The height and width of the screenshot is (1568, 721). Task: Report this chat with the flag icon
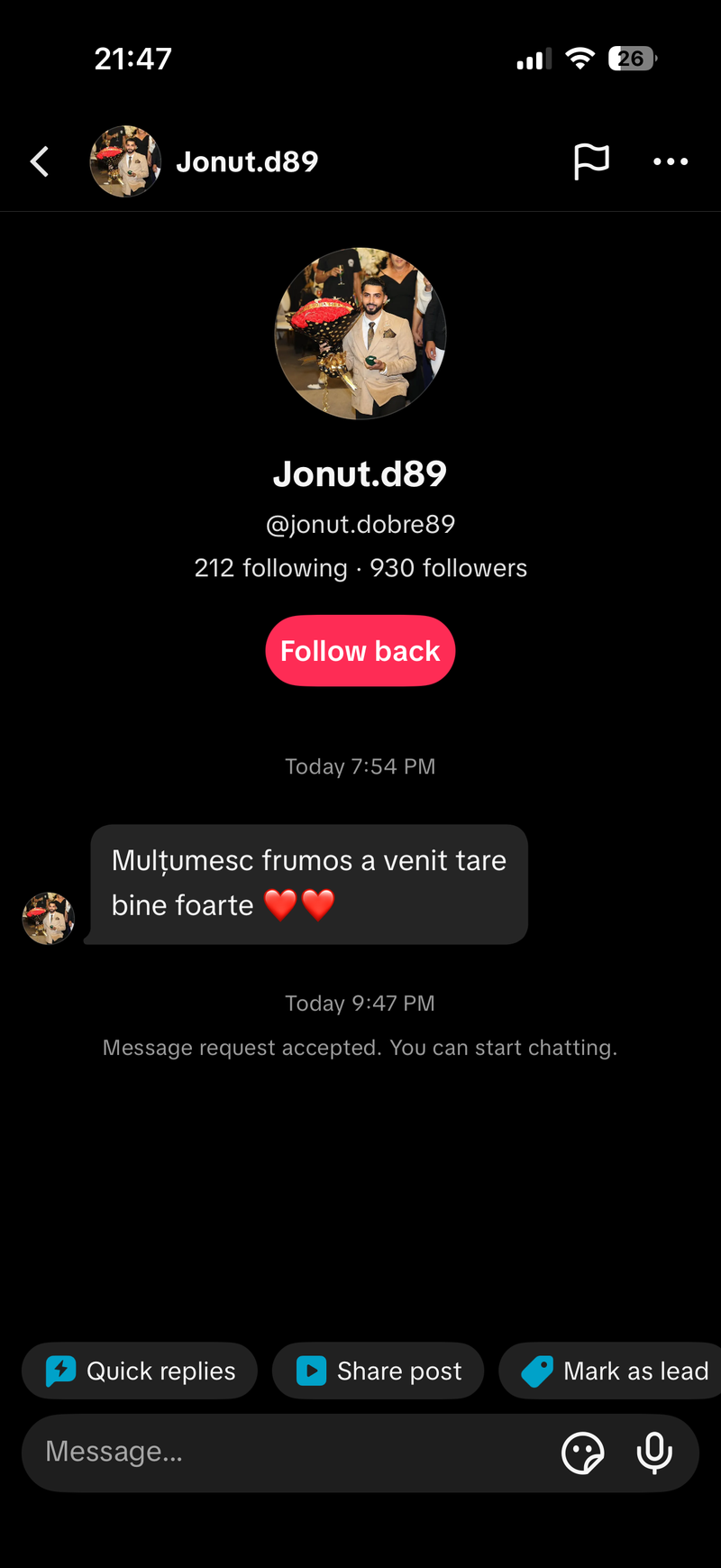[x=591, y=162]
